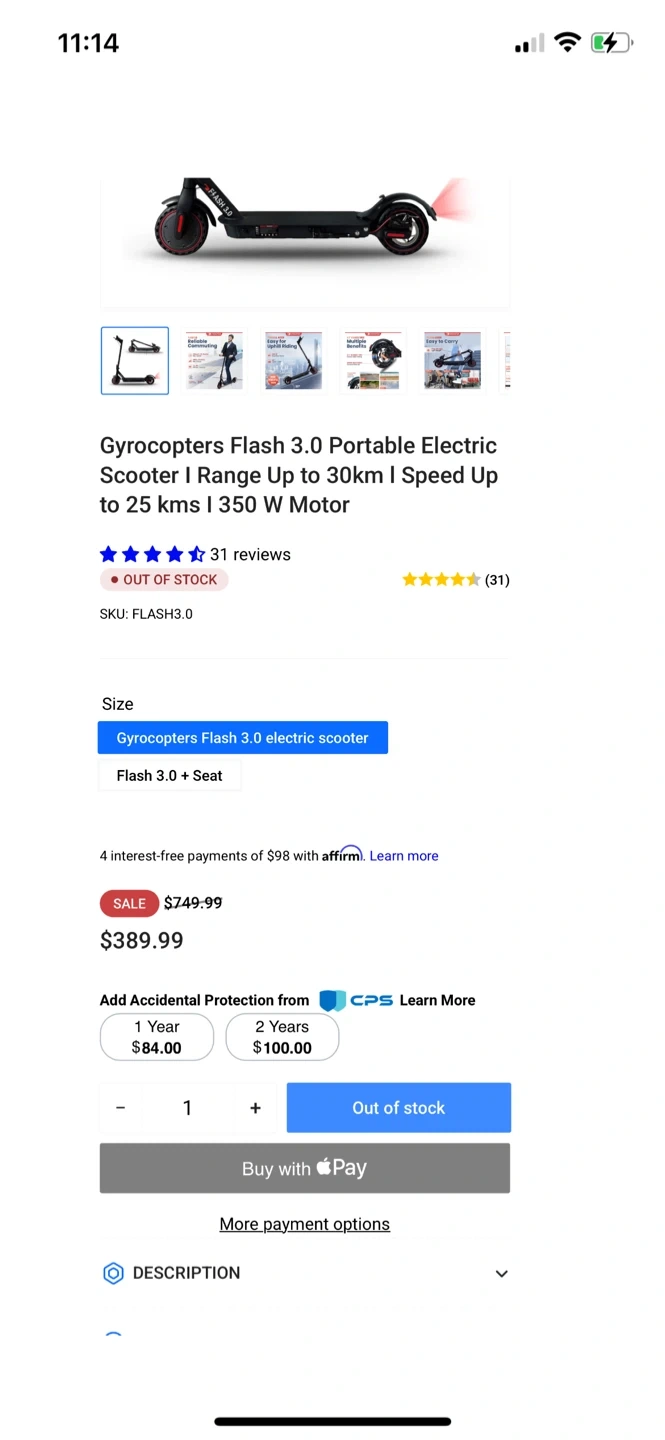View the Easy to Carry thumbnail
The image size is (665, 1440).
click(452, 361)
